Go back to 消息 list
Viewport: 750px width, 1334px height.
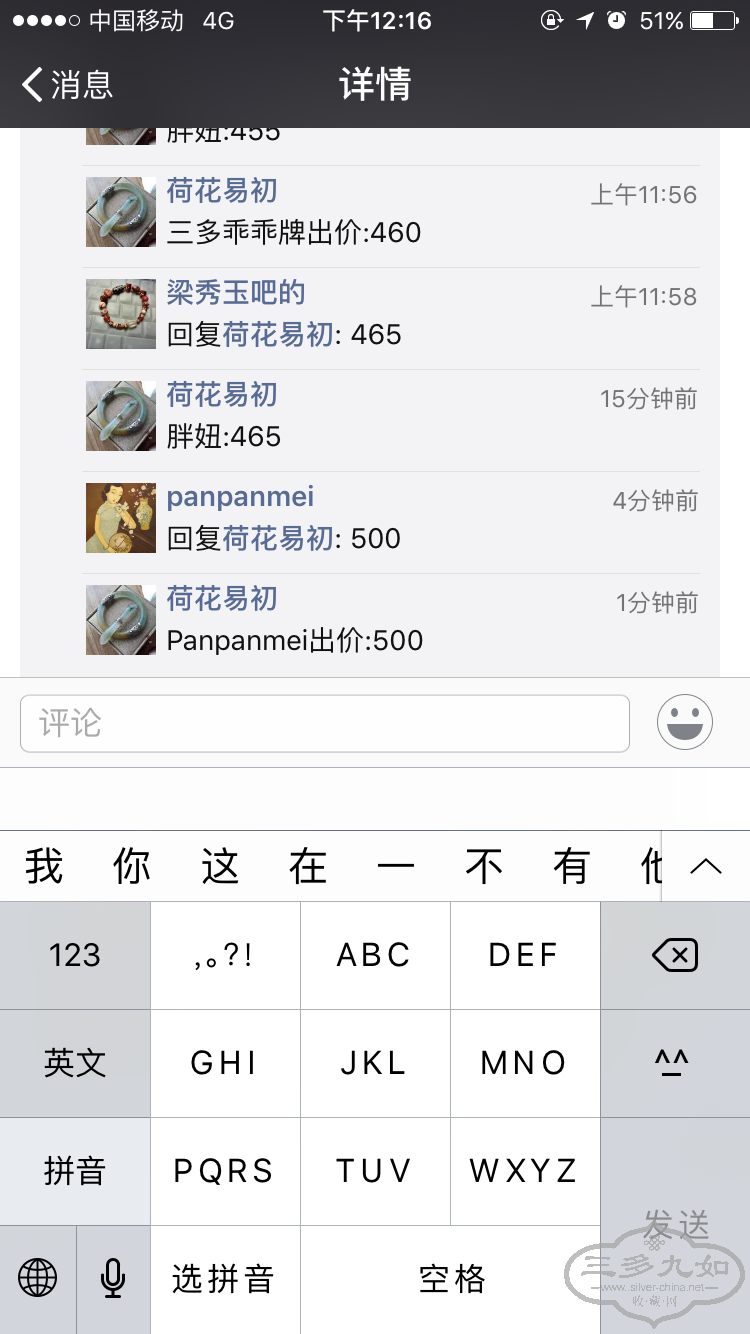pos(68,85)
